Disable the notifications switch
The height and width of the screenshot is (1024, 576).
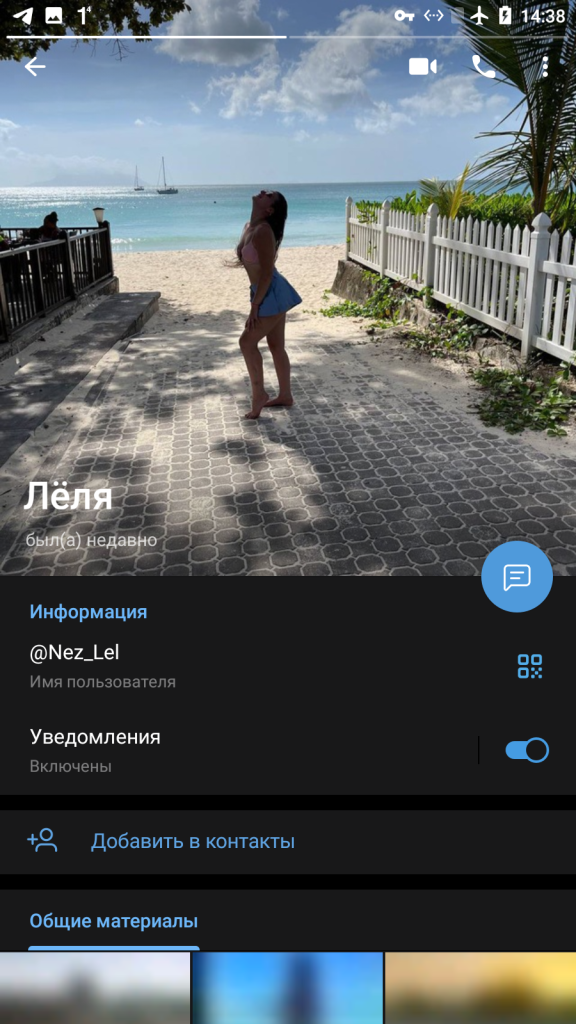tap(527, 750)
